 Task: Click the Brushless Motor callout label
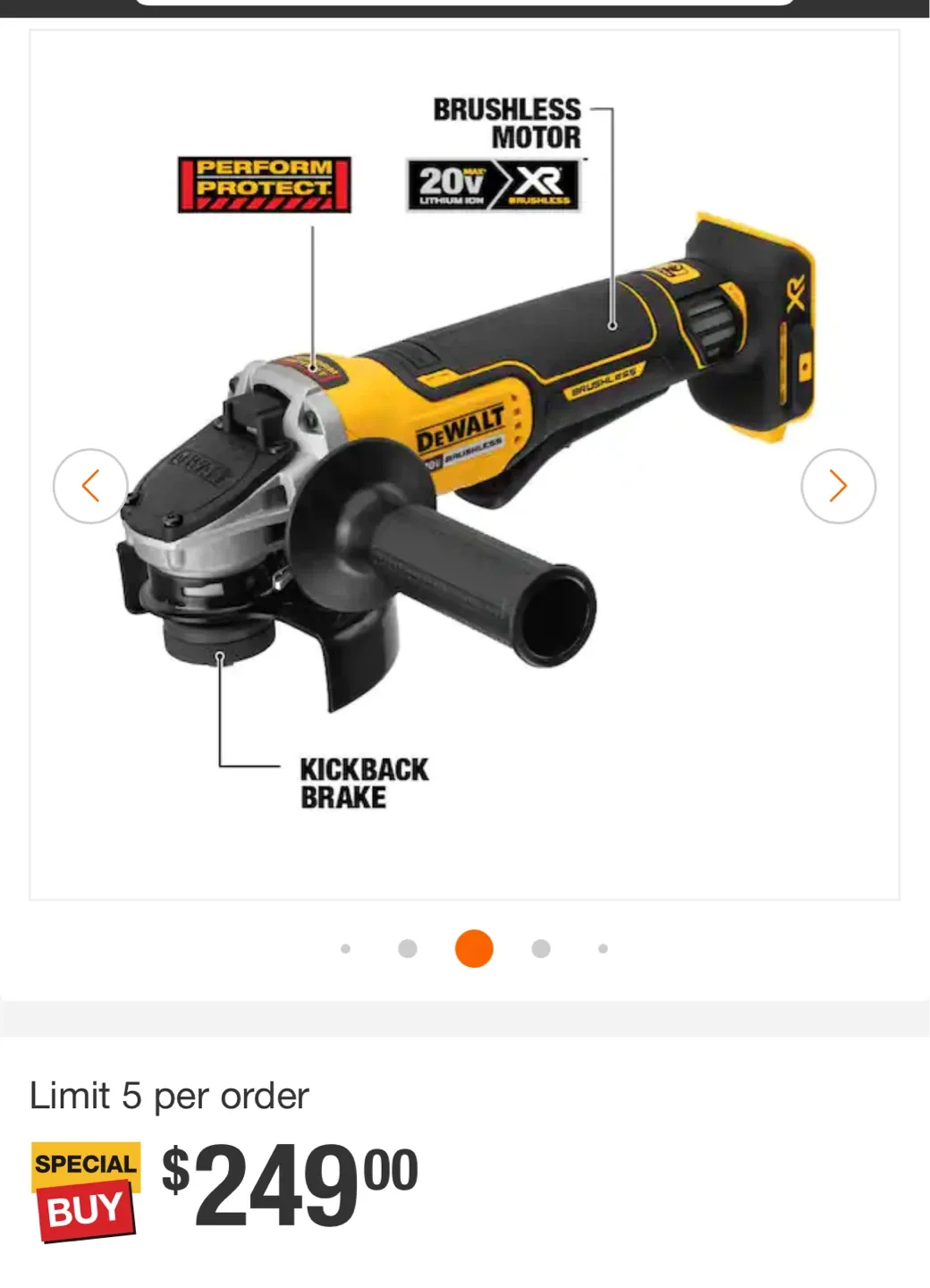pos(507,123)
